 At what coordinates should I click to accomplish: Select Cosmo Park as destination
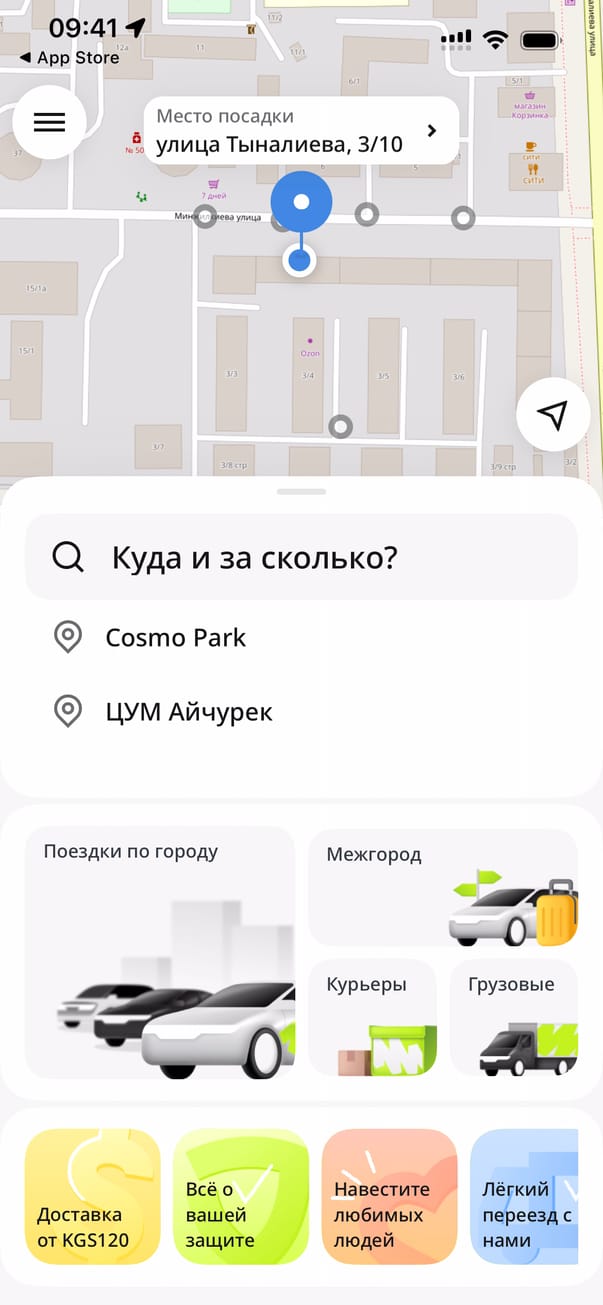175,638
